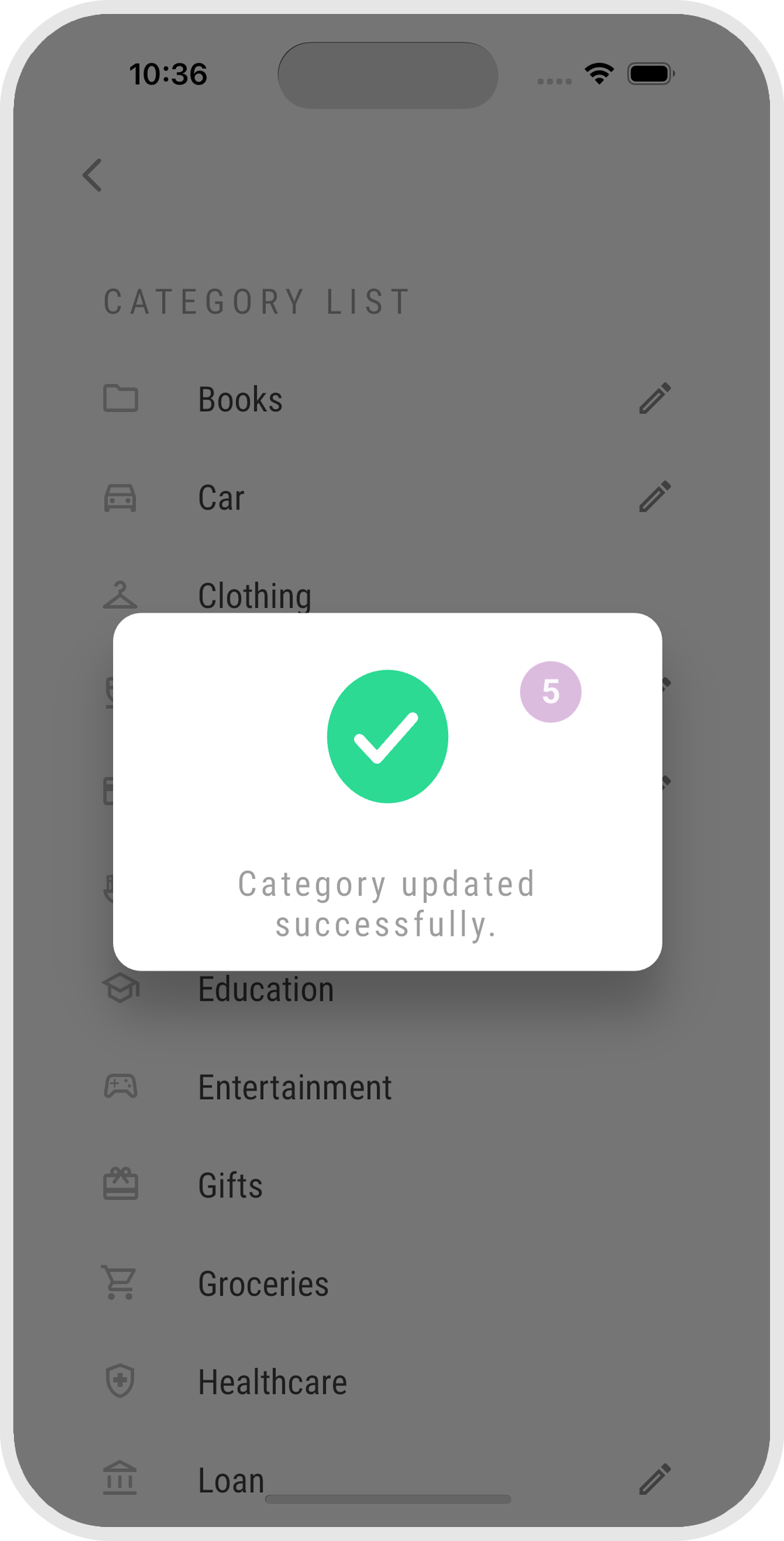Image resolution: width=784 pixels, height=1541 pixels.
Task: Open the Gifts category
Action: [230, 1186]
